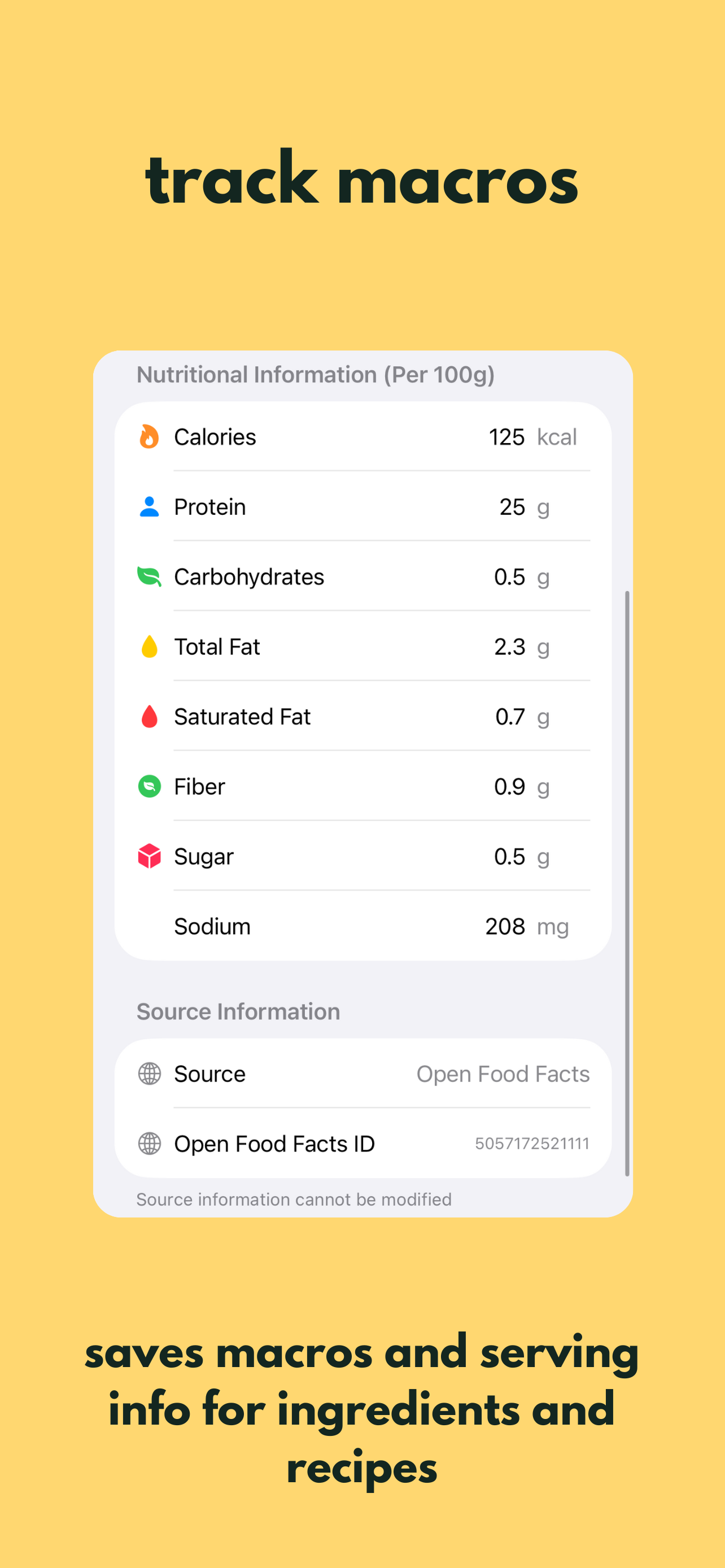This screenshot has width=725, height=1568.
Task: Click the globe icon beside Open Food Facts ID
Action: coord(150,1143)
